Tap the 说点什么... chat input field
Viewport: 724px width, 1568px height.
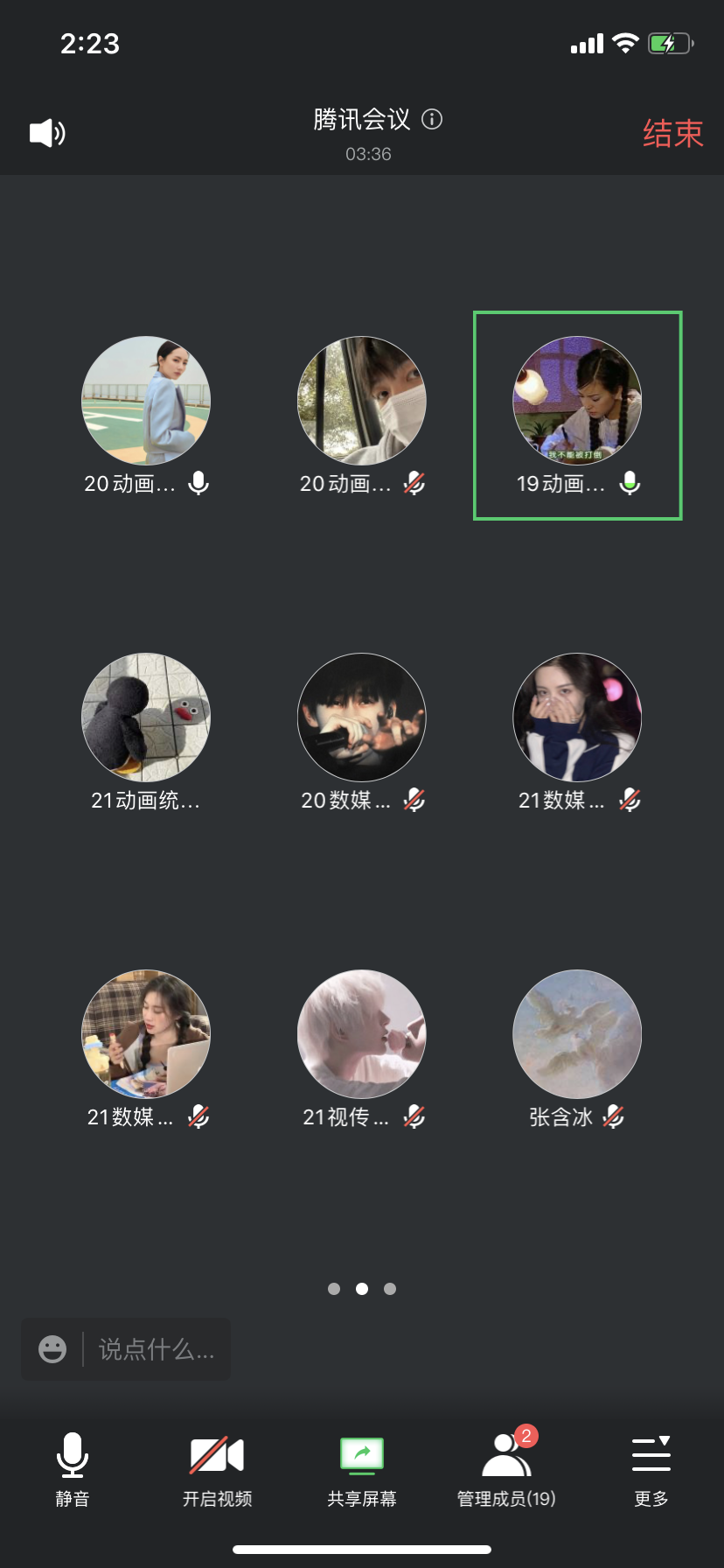pyautogui.click(x=156, y=1349)
